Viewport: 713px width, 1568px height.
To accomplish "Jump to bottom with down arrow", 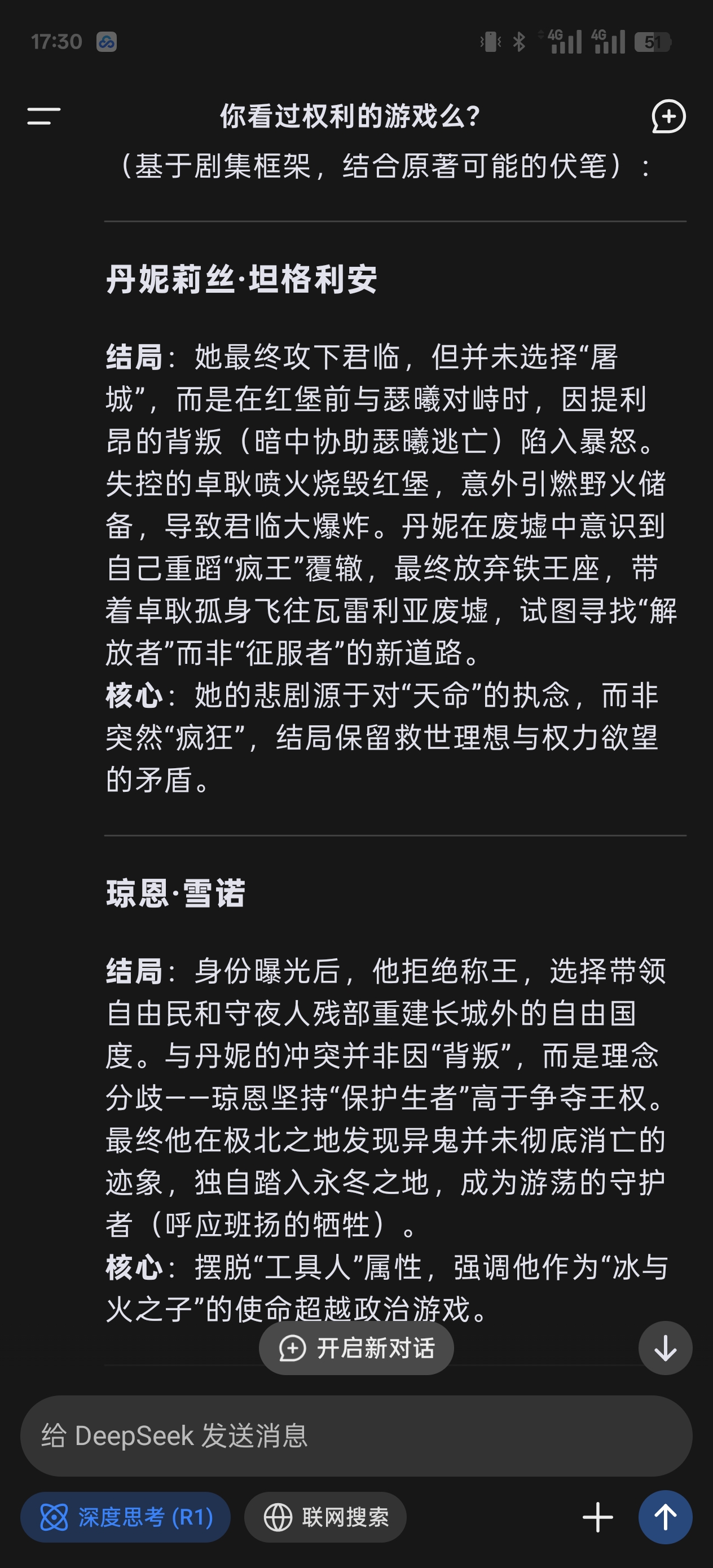I will point(665,1348).
